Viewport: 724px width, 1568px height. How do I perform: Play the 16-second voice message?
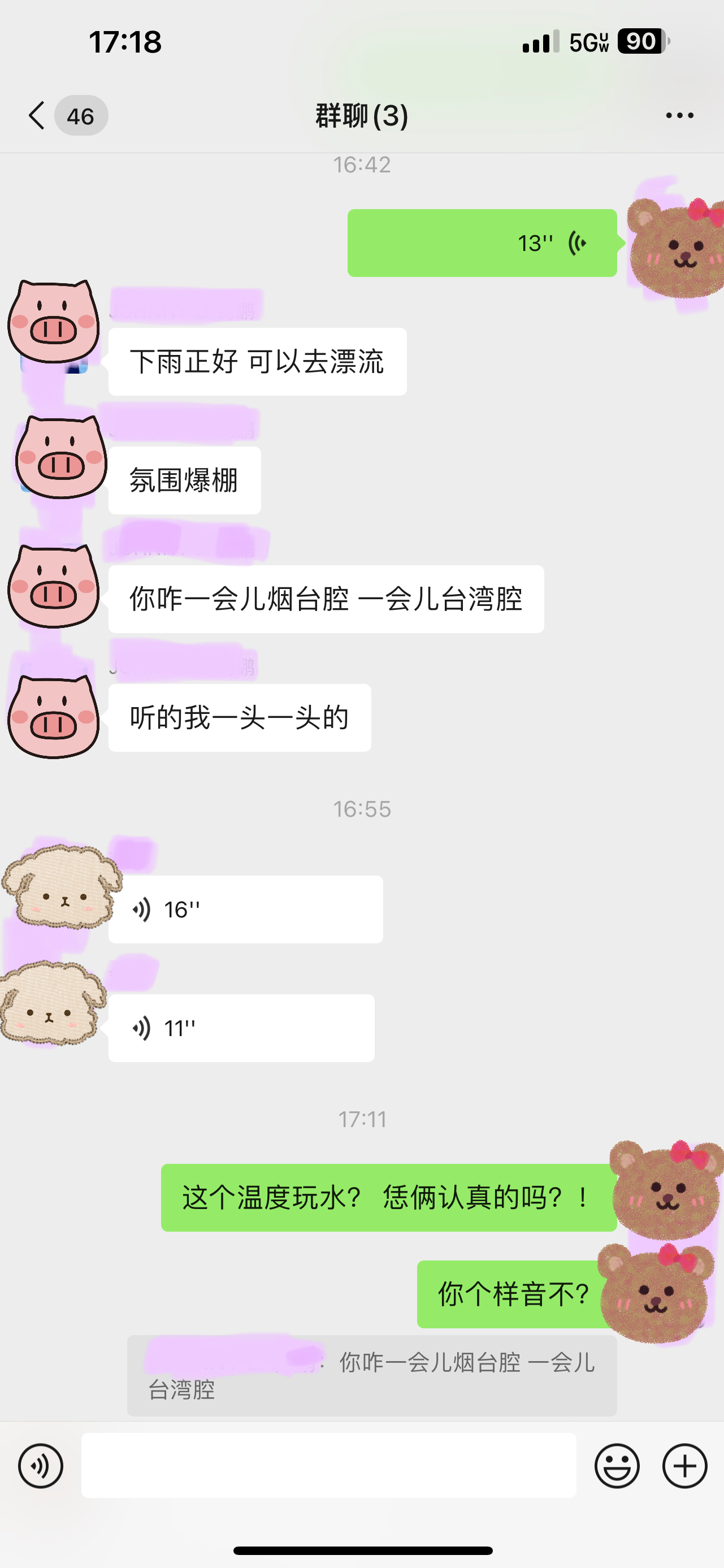coord(246,909)
